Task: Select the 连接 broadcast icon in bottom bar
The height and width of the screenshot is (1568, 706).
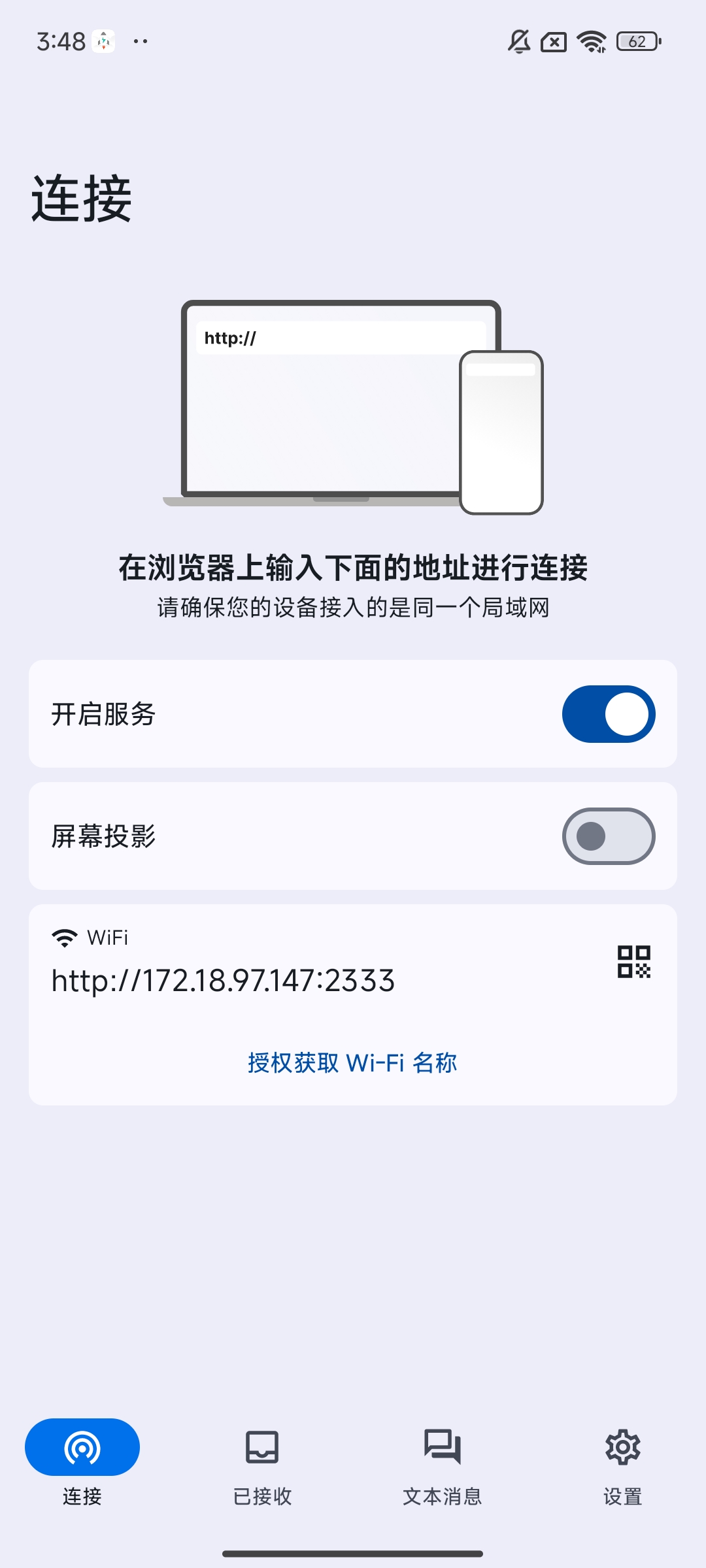Action: pyautogui.click(x=81, y=1447)
